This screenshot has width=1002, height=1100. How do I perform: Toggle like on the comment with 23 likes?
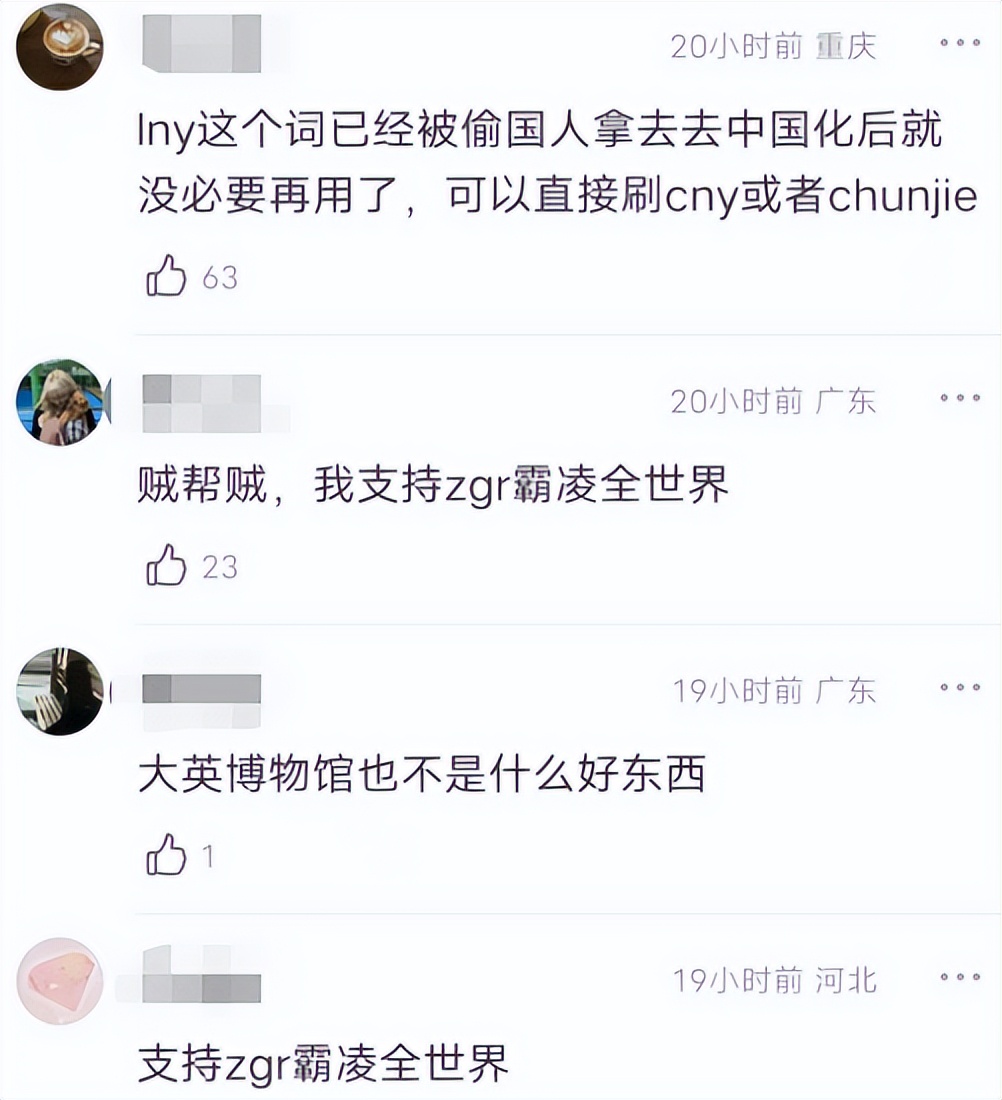point(166,567)
